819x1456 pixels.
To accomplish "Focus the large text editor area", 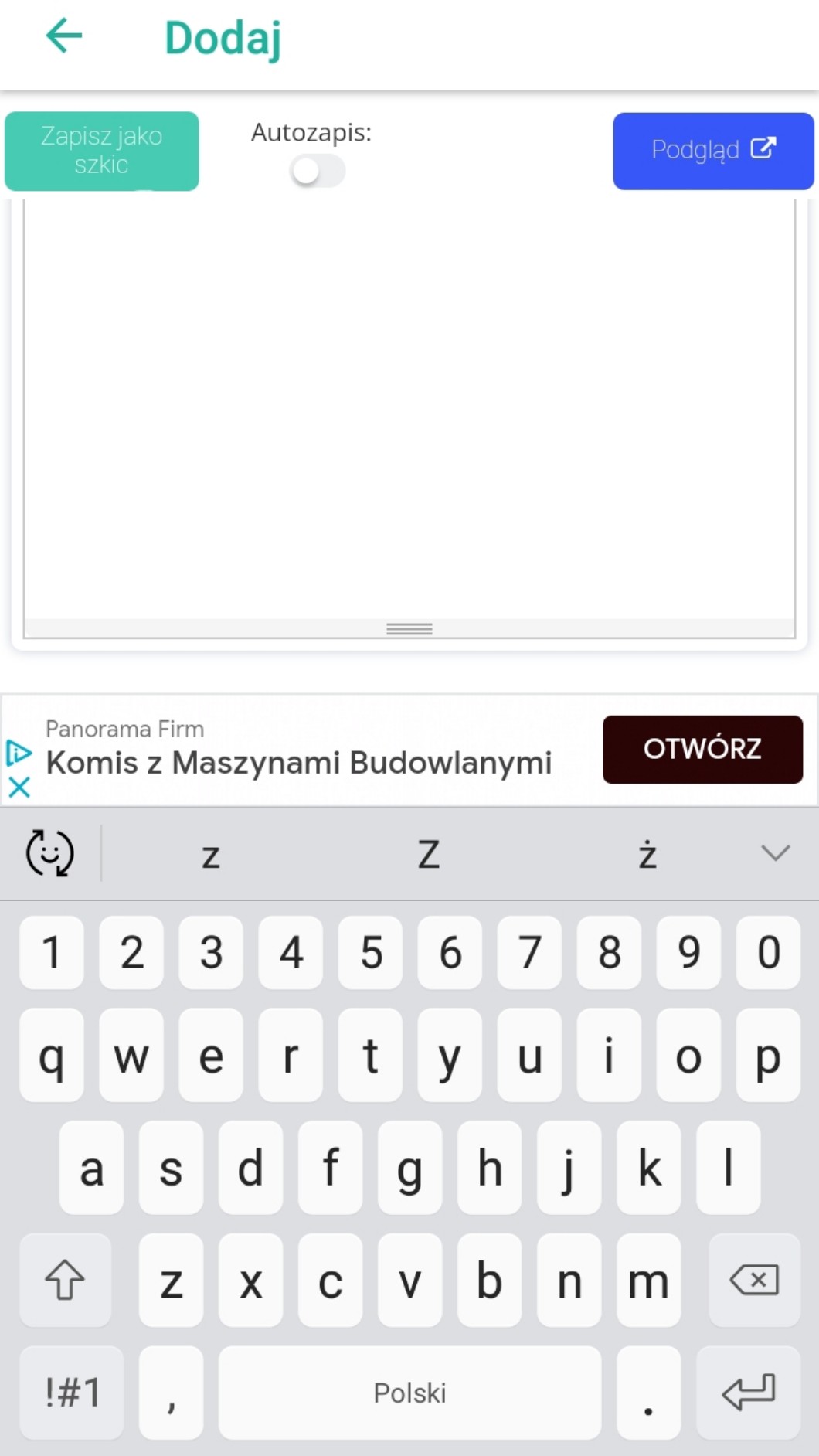I will pos(409,410).
